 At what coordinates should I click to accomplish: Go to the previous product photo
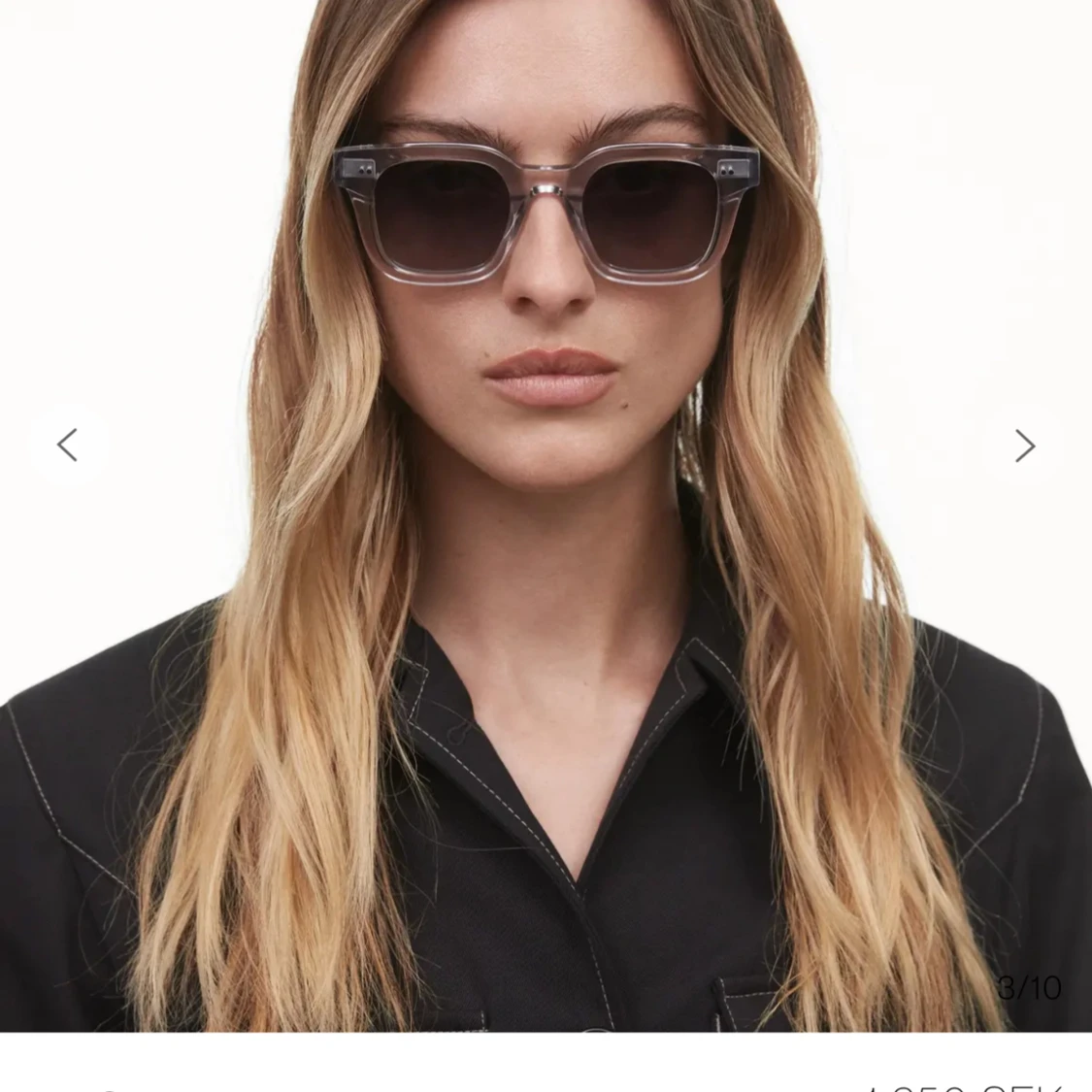[x=67, y=446]
